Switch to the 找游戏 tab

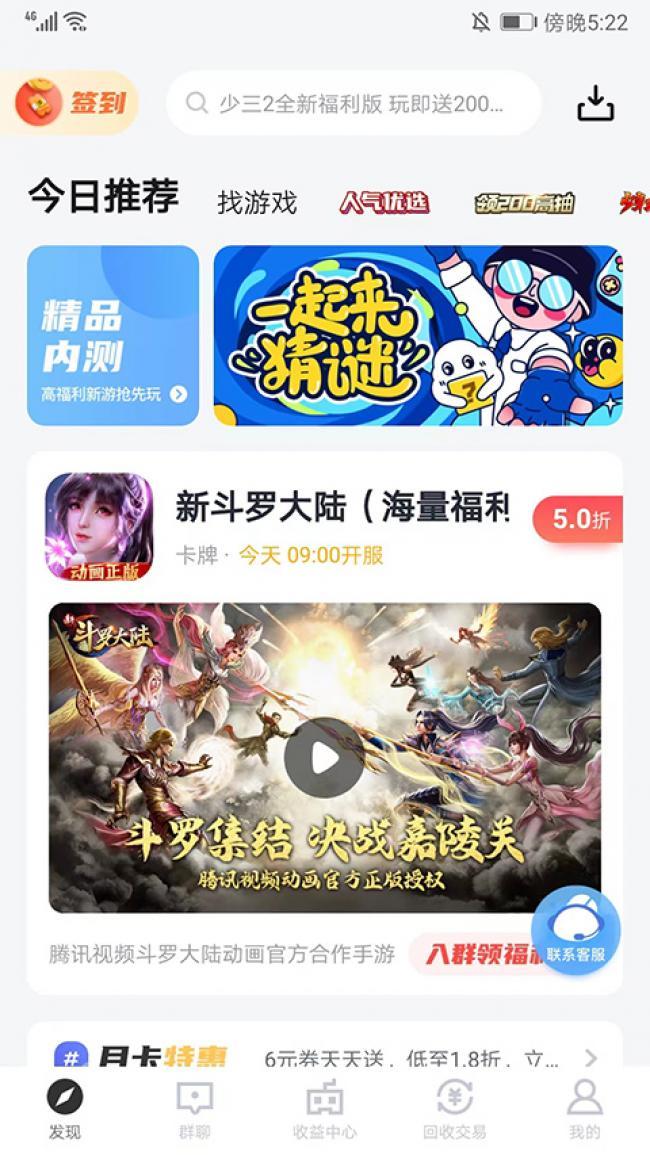(x=257, y=202)
